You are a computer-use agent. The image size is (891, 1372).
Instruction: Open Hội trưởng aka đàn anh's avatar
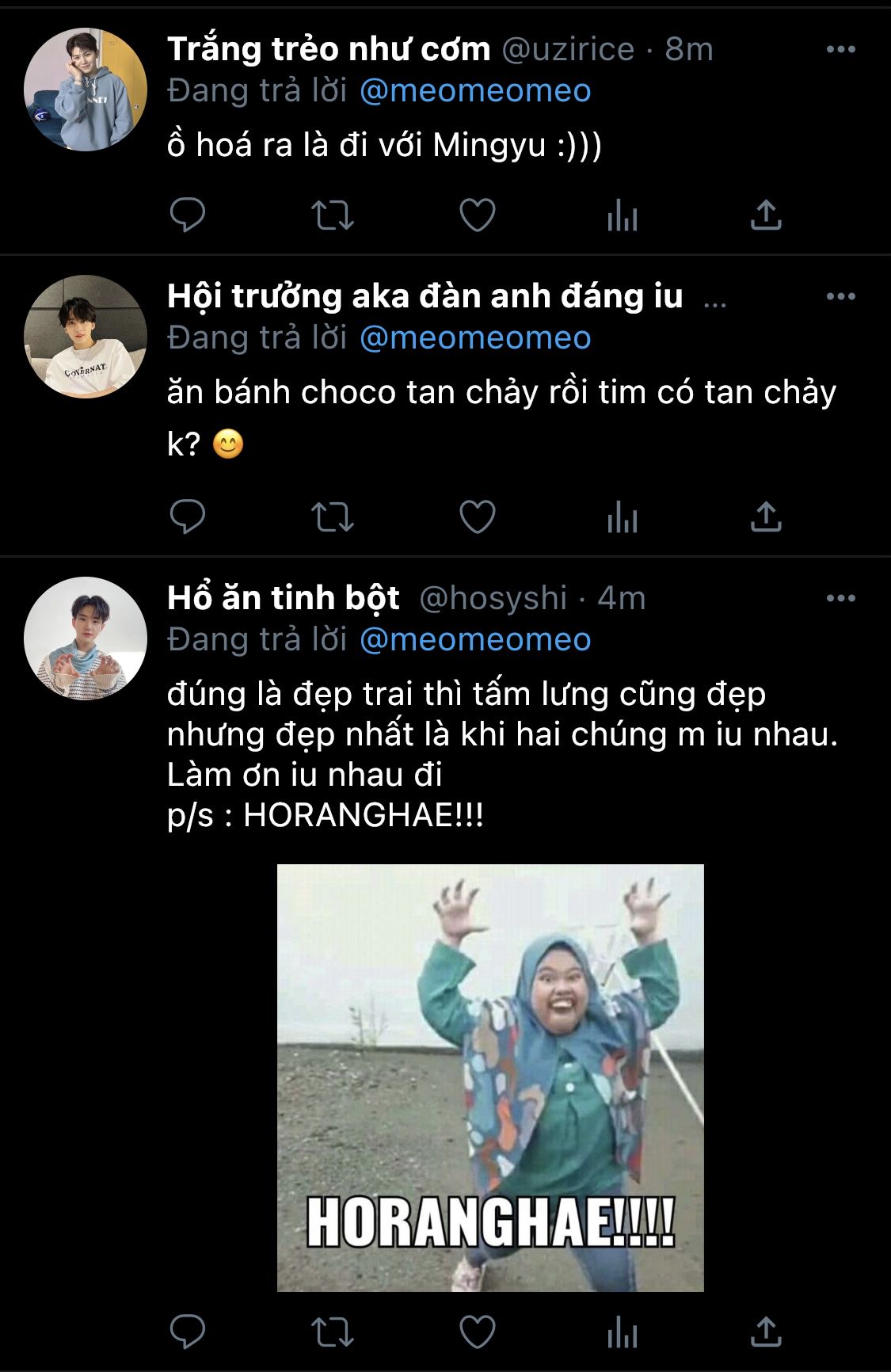[86, 337]
